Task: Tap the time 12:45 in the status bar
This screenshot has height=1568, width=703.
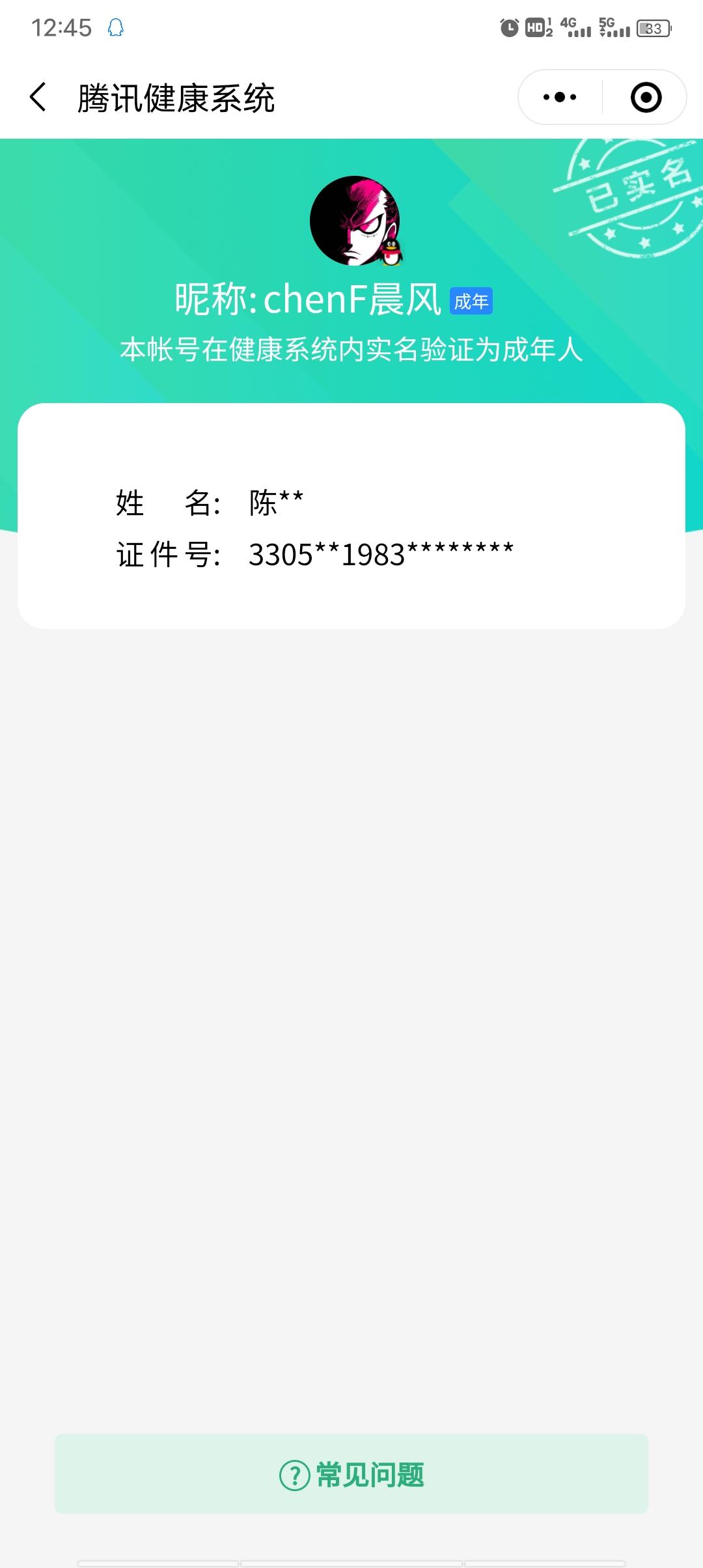Action: tap(61, 27)
